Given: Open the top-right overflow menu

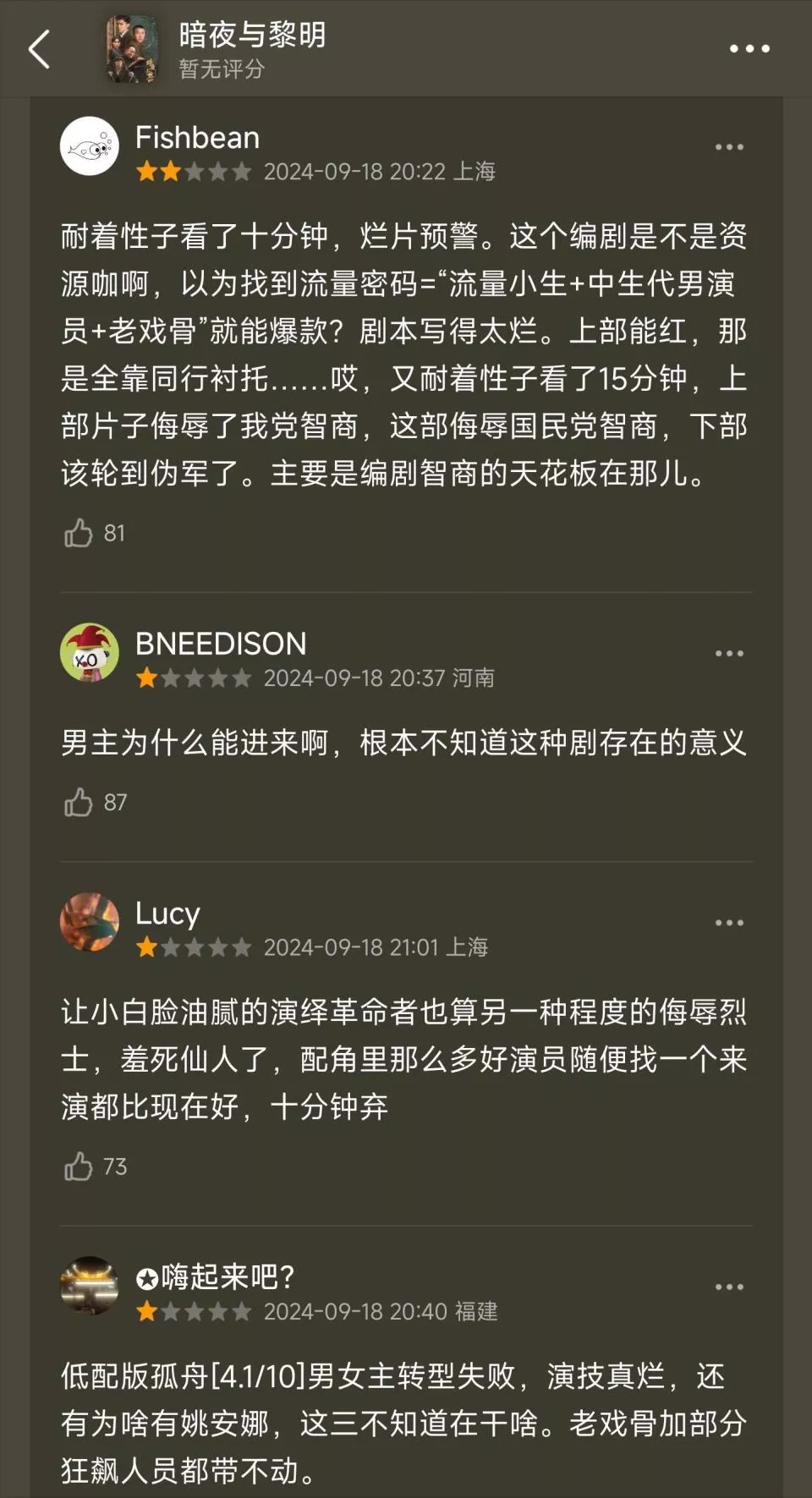Looking at the screenshot, I should pyautogui.click(x=749, y=49).
